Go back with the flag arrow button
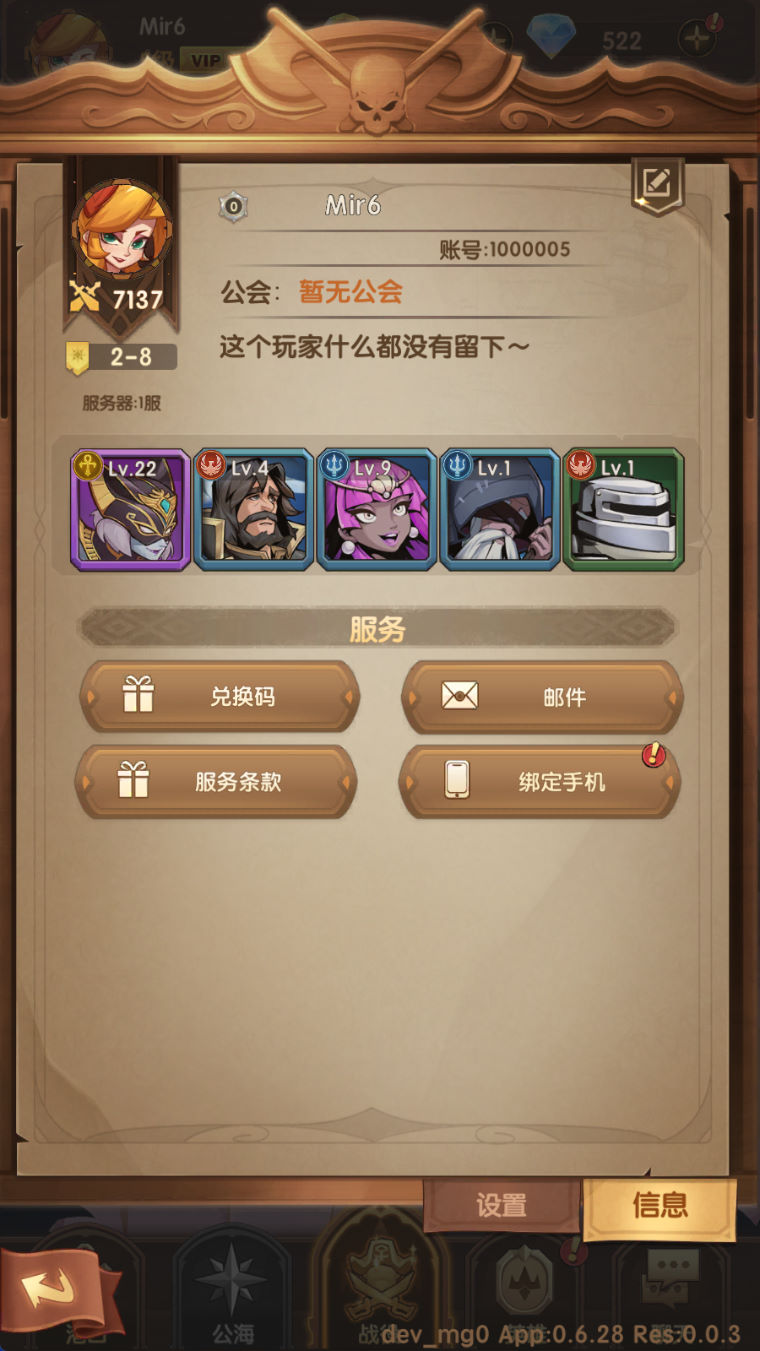Image resolution: width=760 pixels, height=1351 pixels. coord(58,1290)
